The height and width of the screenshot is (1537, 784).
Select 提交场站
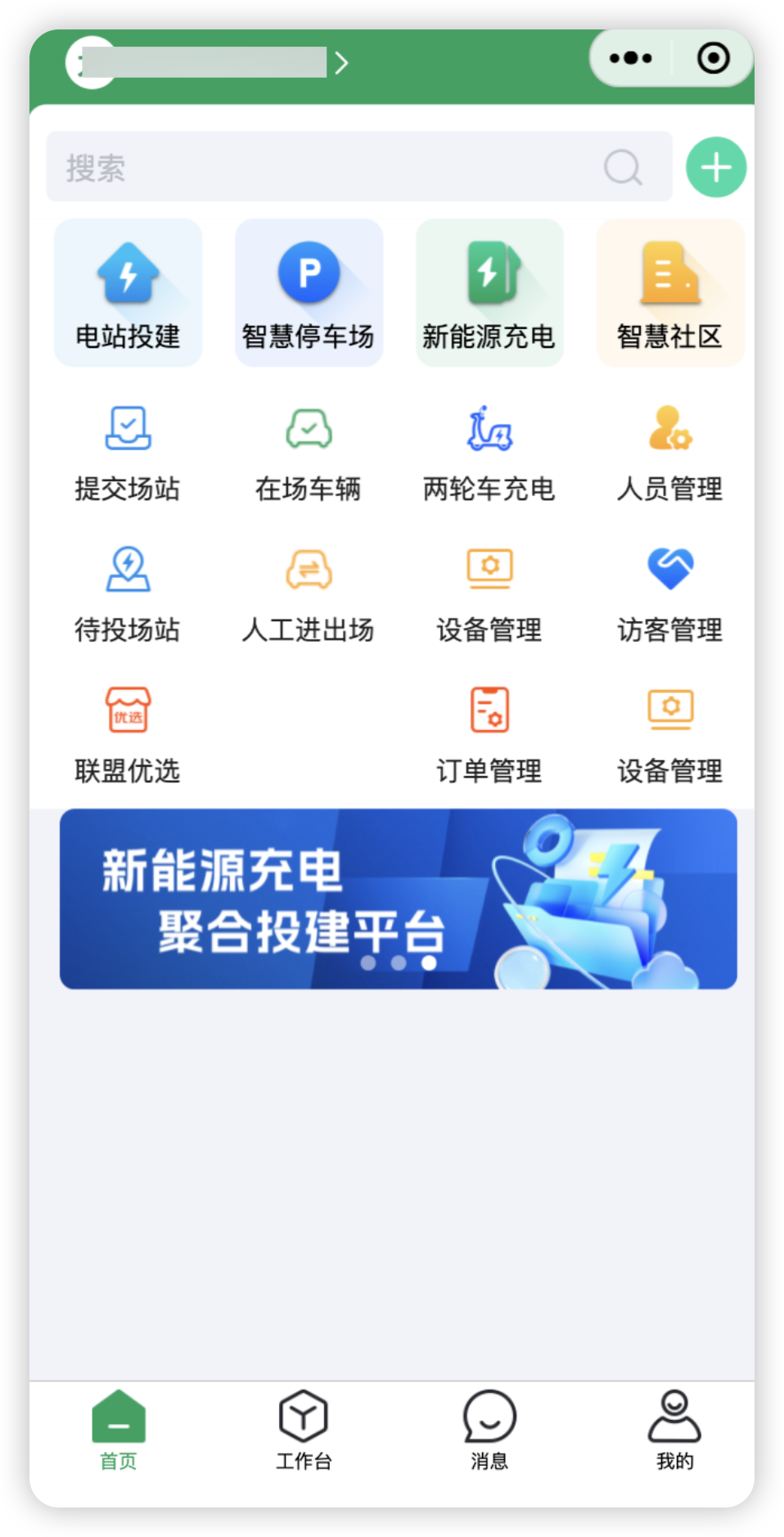coord(128,453)
